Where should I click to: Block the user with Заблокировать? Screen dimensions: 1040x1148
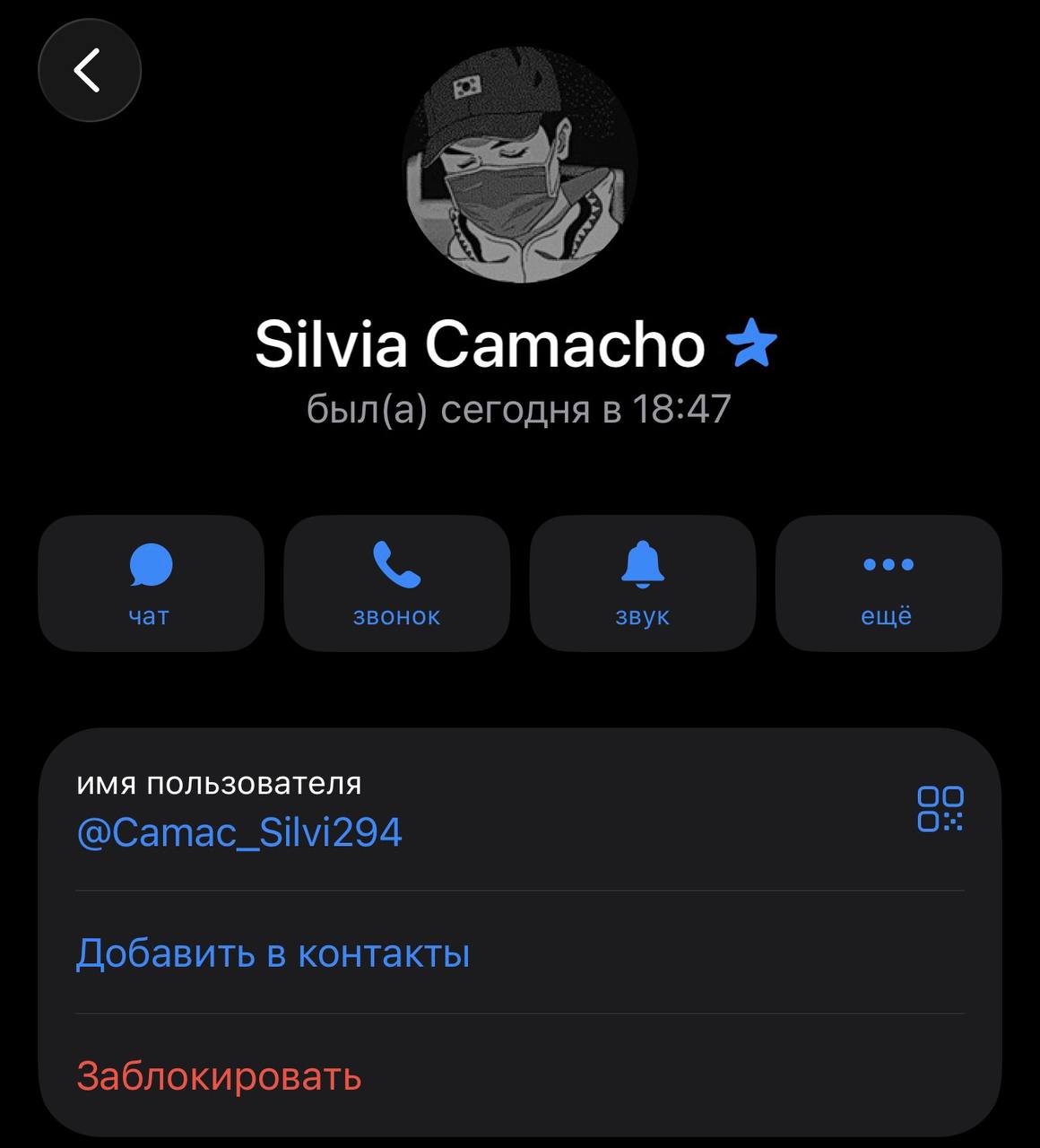click(x=520, y=1075)
